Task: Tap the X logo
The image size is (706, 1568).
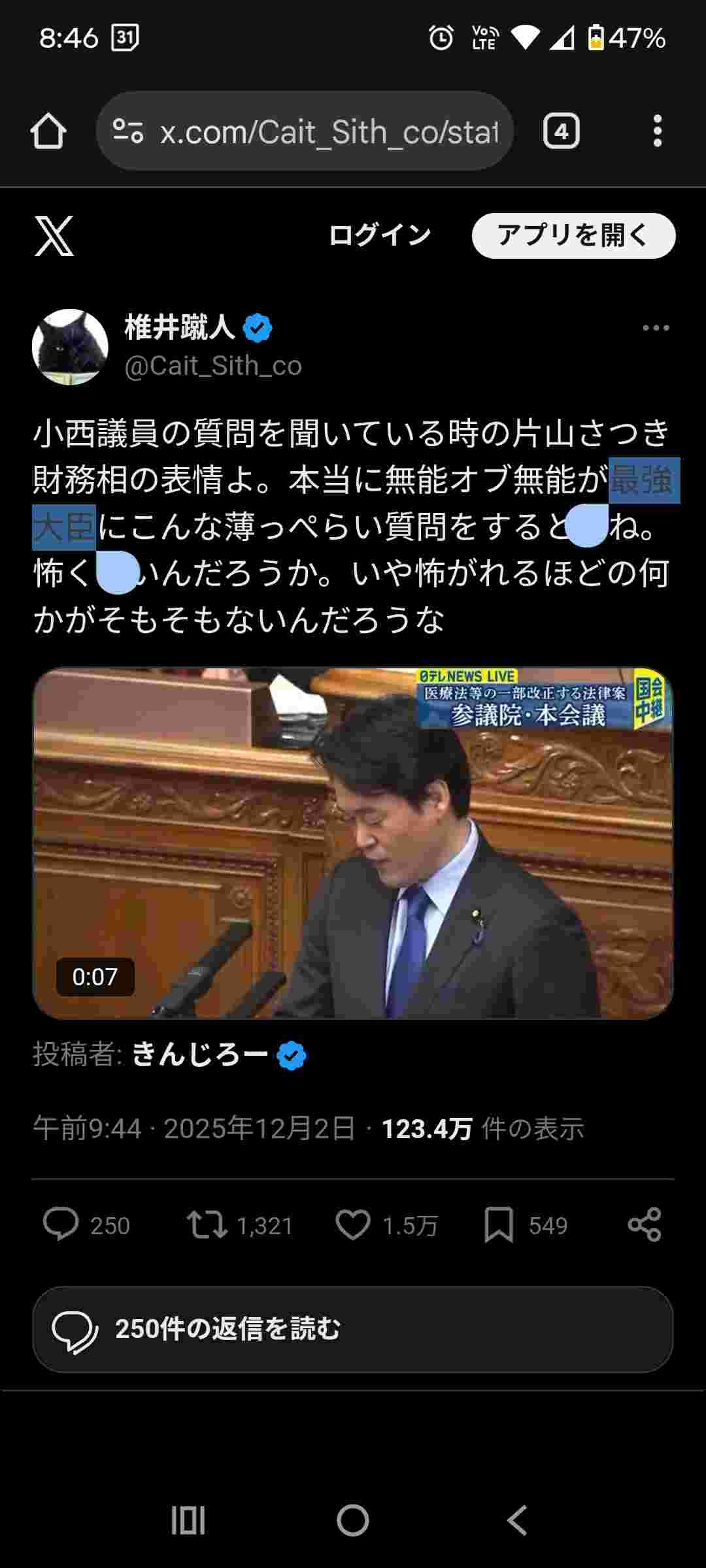Action: point(54,236)
